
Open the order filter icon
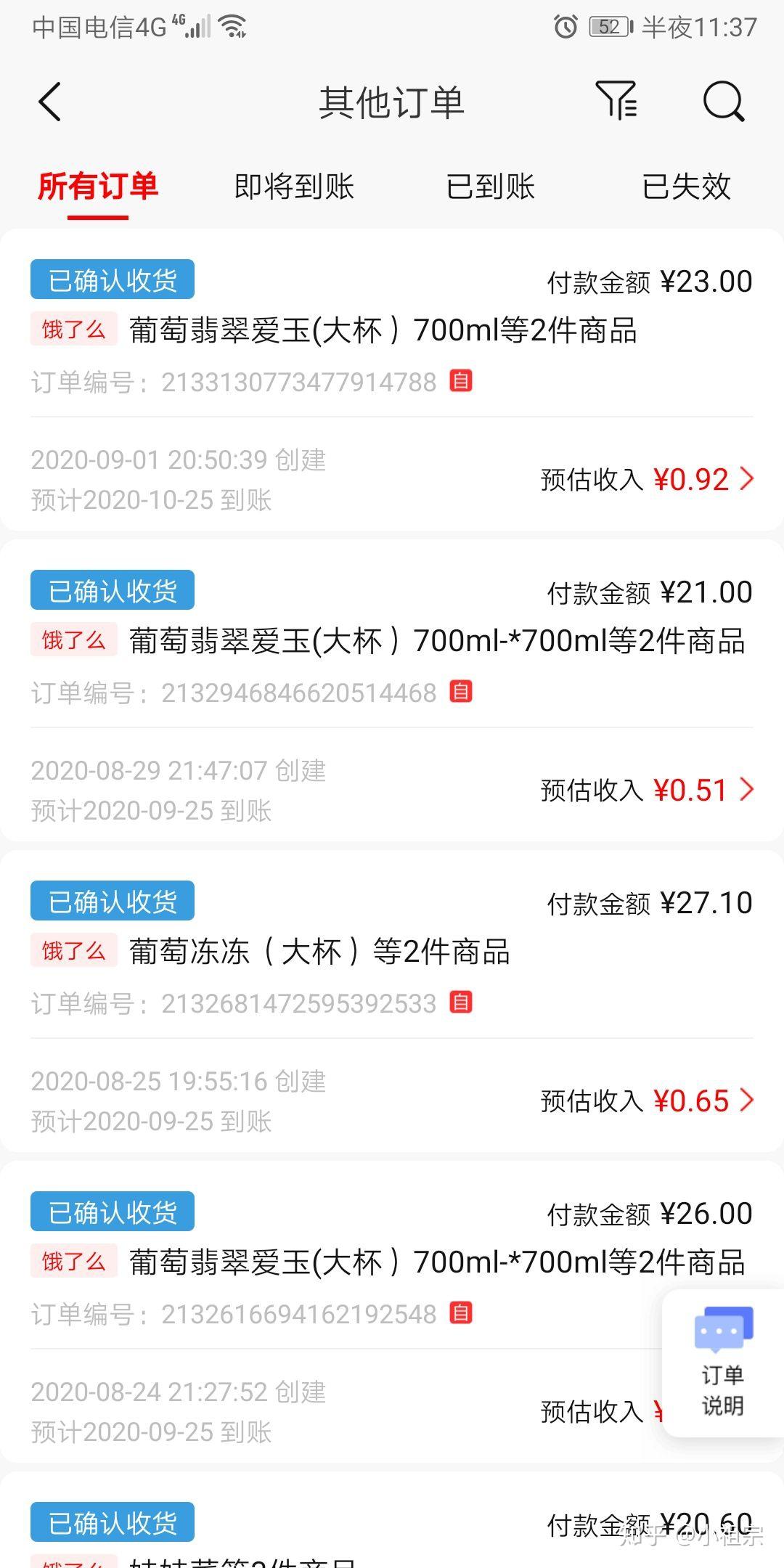point(616,100)
